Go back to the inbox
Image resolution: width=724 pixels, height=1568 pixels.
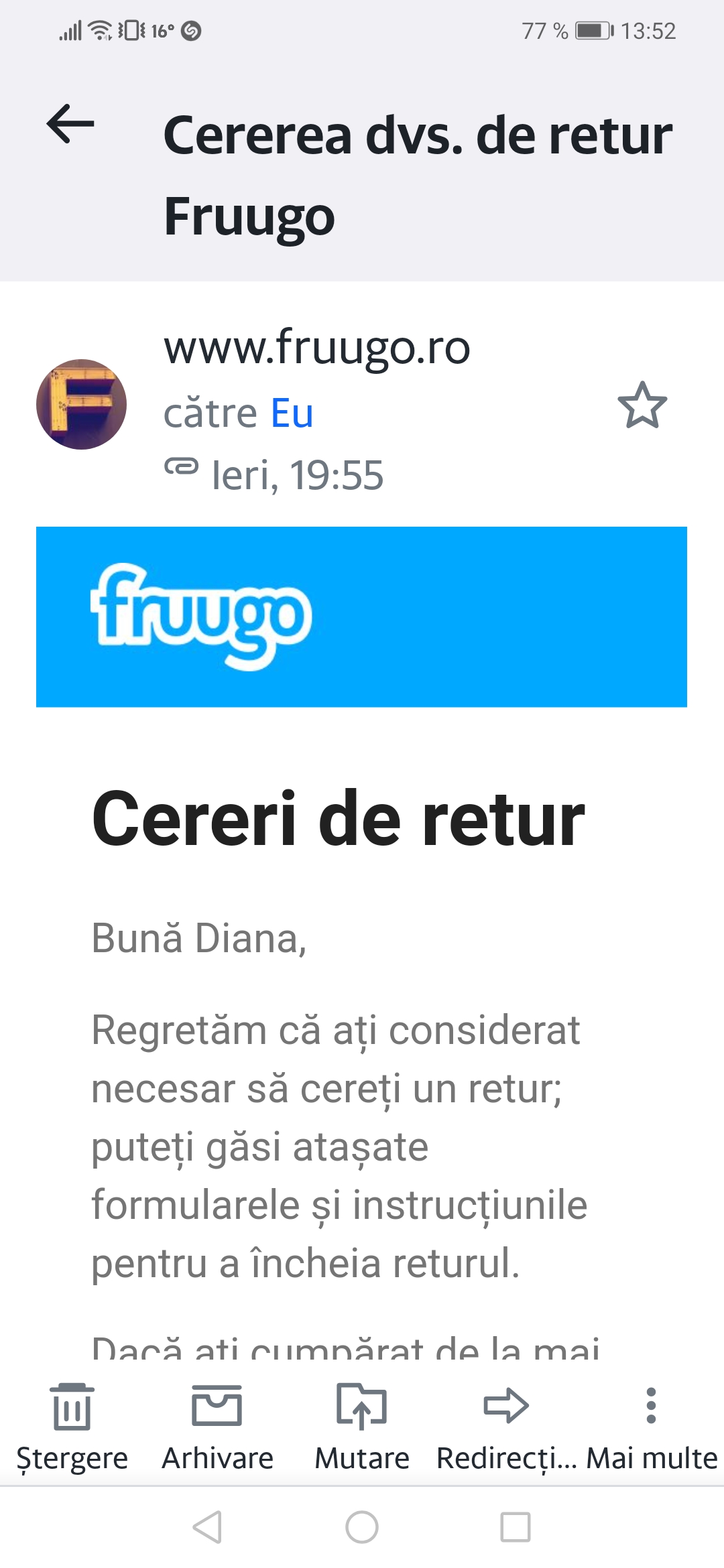[x=70, y=124]
